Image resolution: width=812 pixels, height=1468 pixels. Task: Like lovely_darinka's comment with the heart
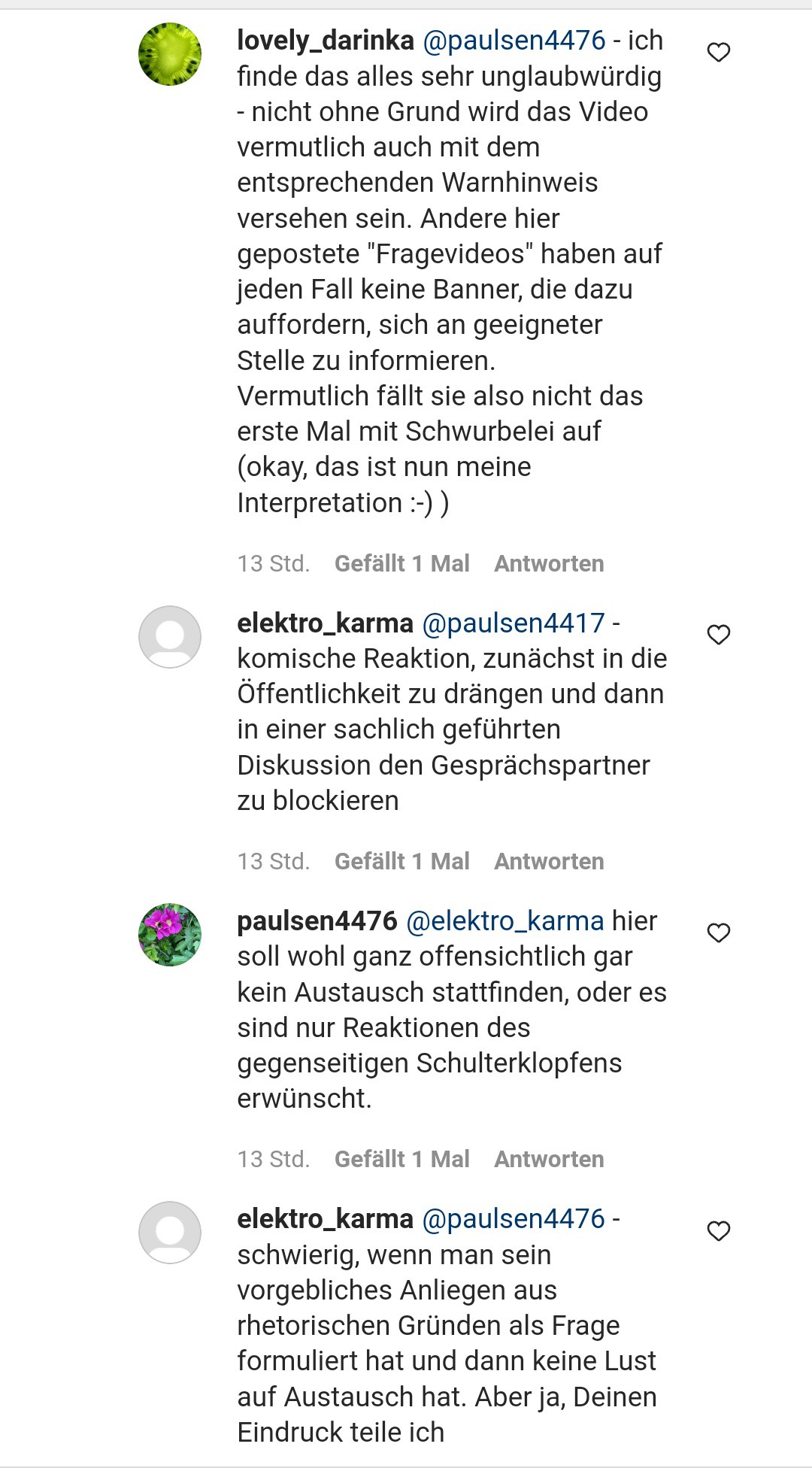point(719,53)
